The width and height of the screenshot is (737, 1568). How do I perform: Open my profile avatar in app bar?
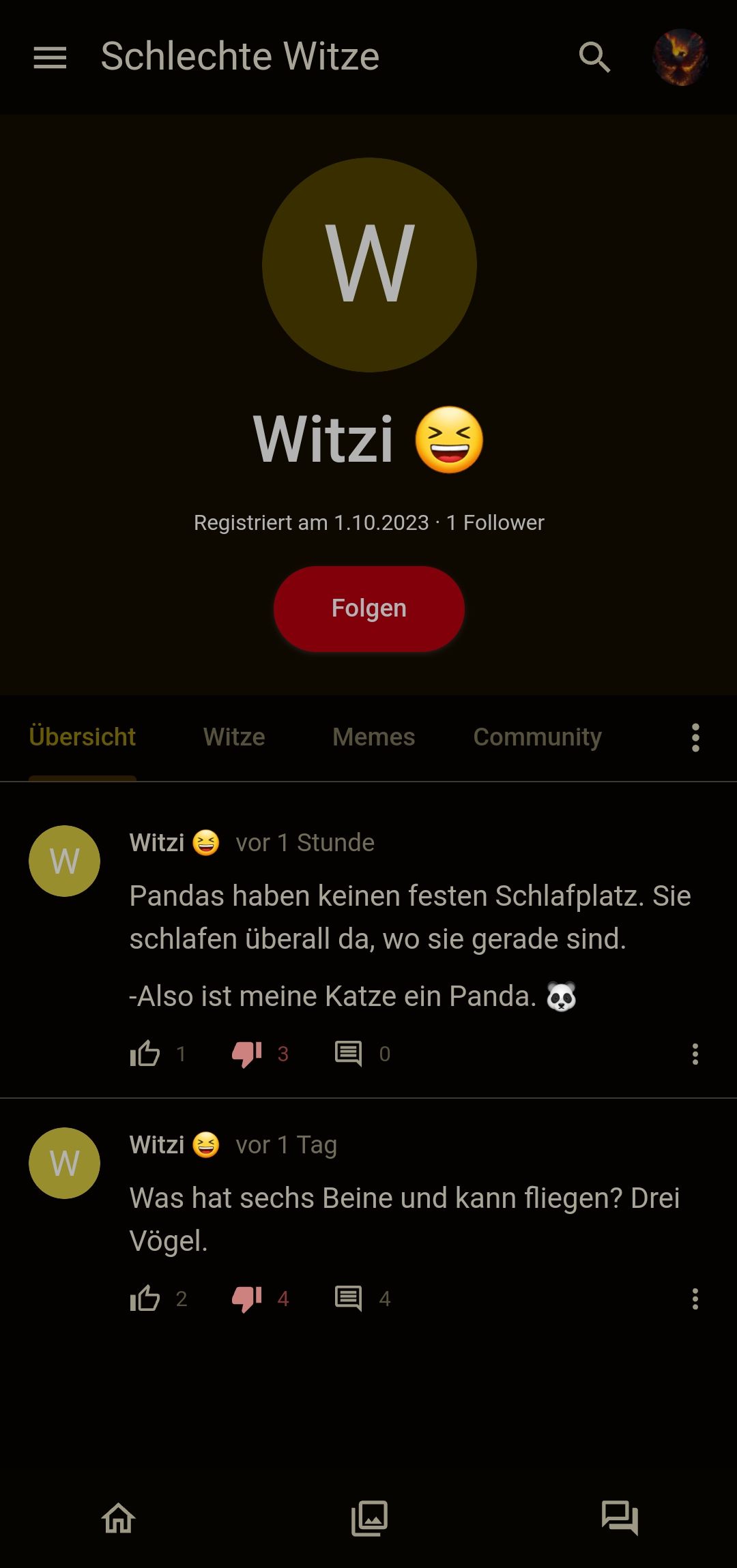[x=680, y=57]
